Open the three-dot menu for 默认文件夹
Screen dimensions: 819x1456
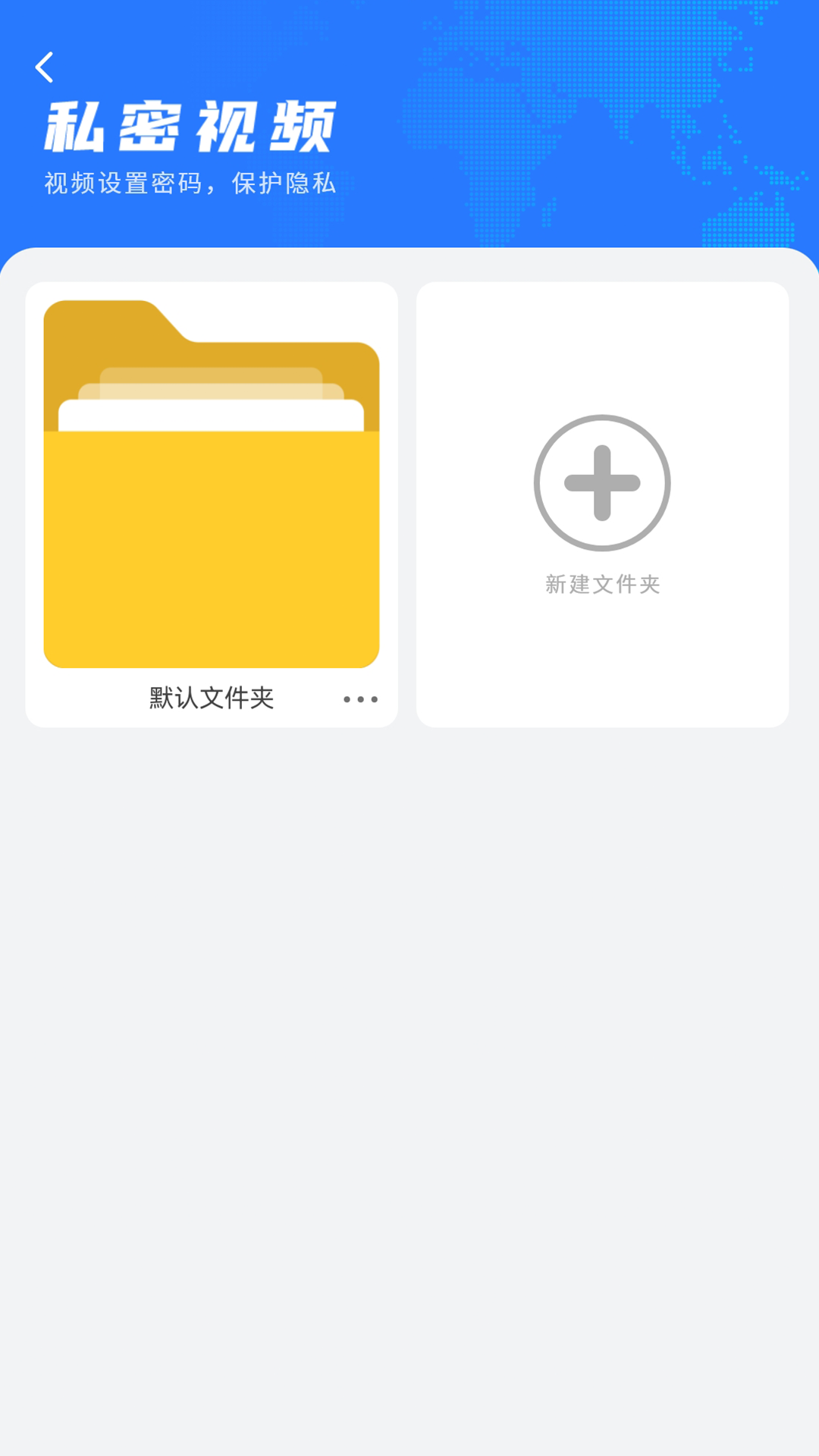coord(360,699)
